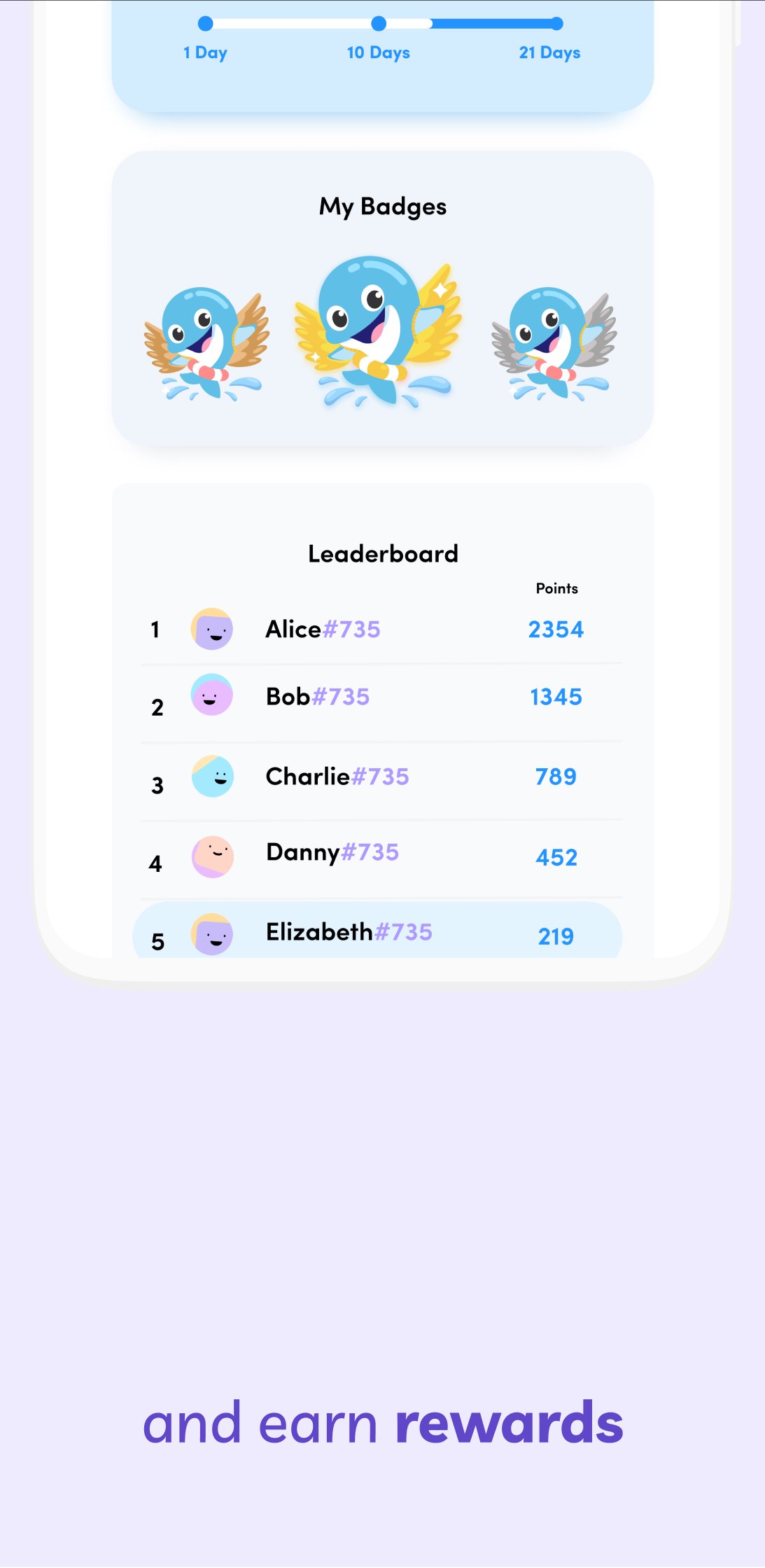Open the My Badges section

(382, 206)
